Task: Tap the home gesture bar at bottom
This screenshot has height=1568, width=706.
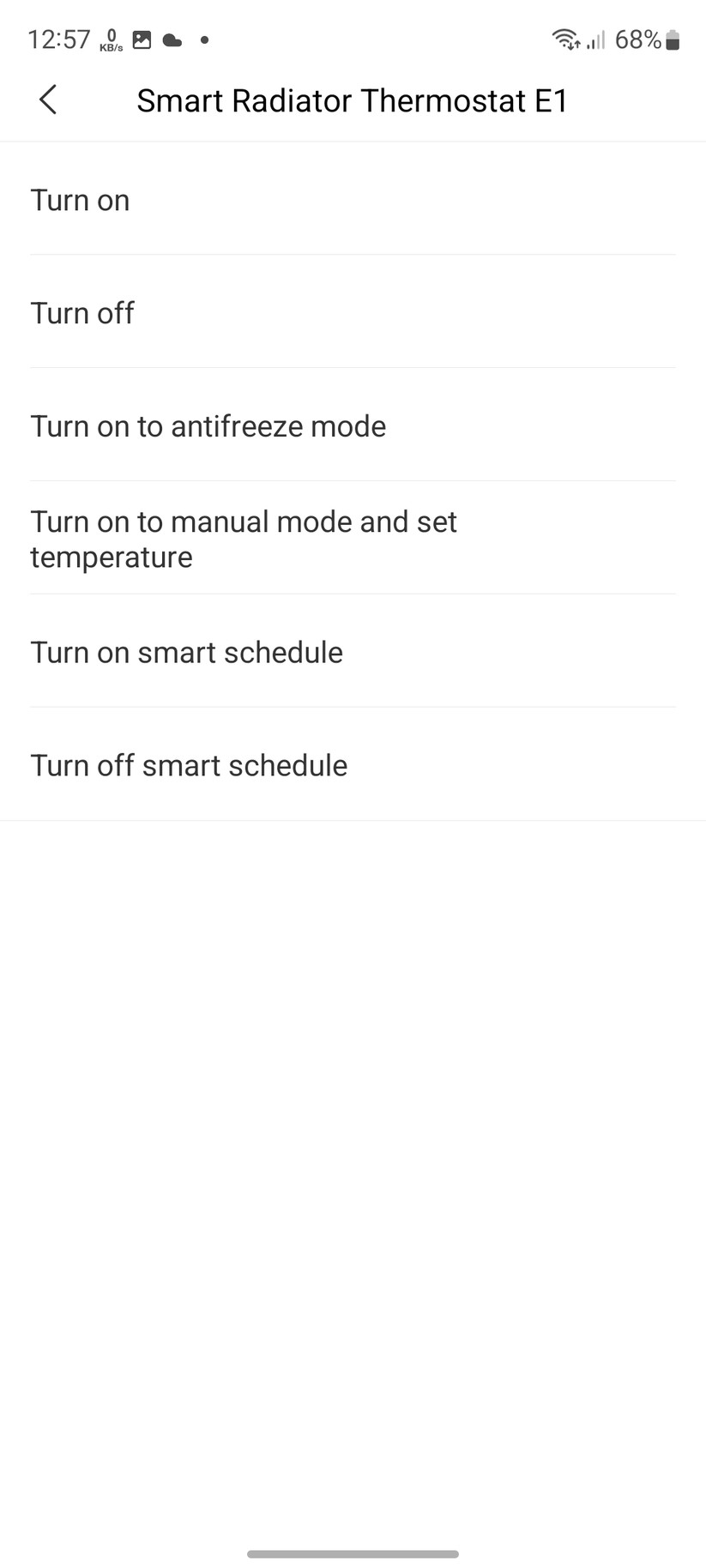Action: point(353,1553)
